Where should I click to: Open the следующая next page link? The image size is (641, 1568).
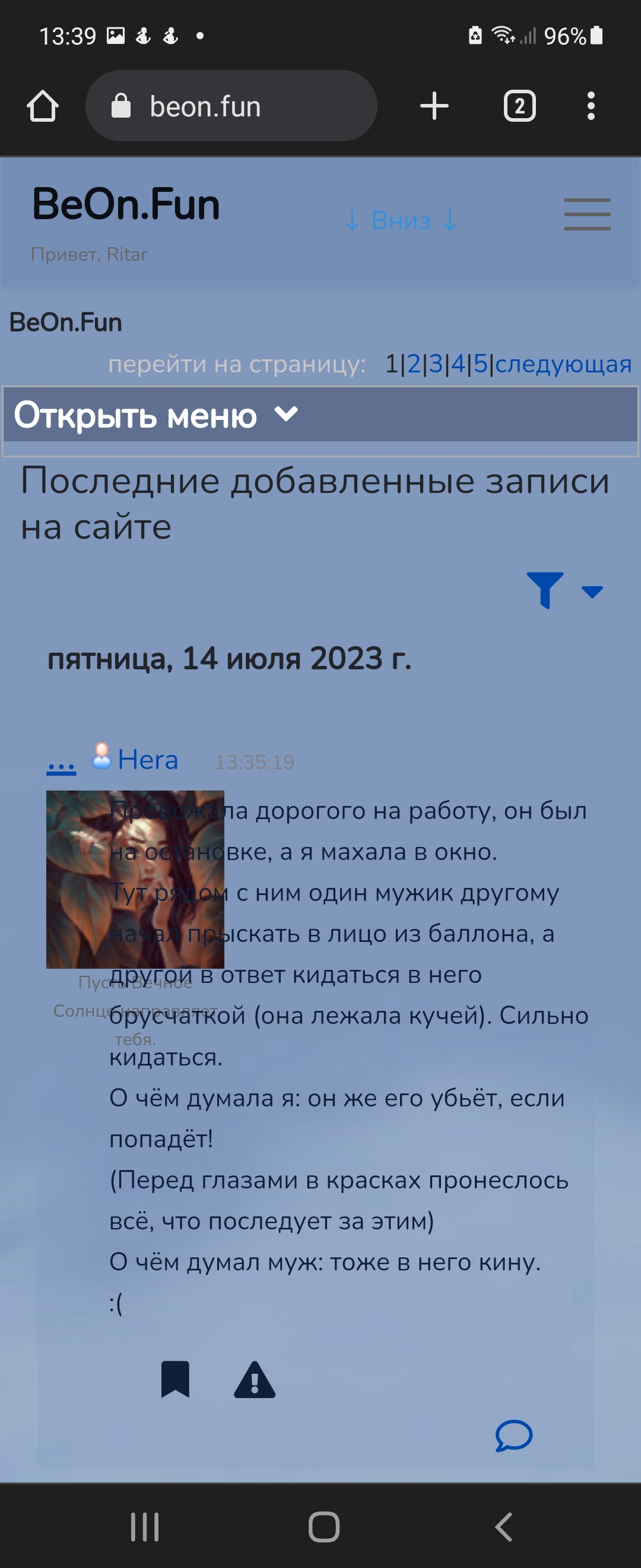coord(563,364)
